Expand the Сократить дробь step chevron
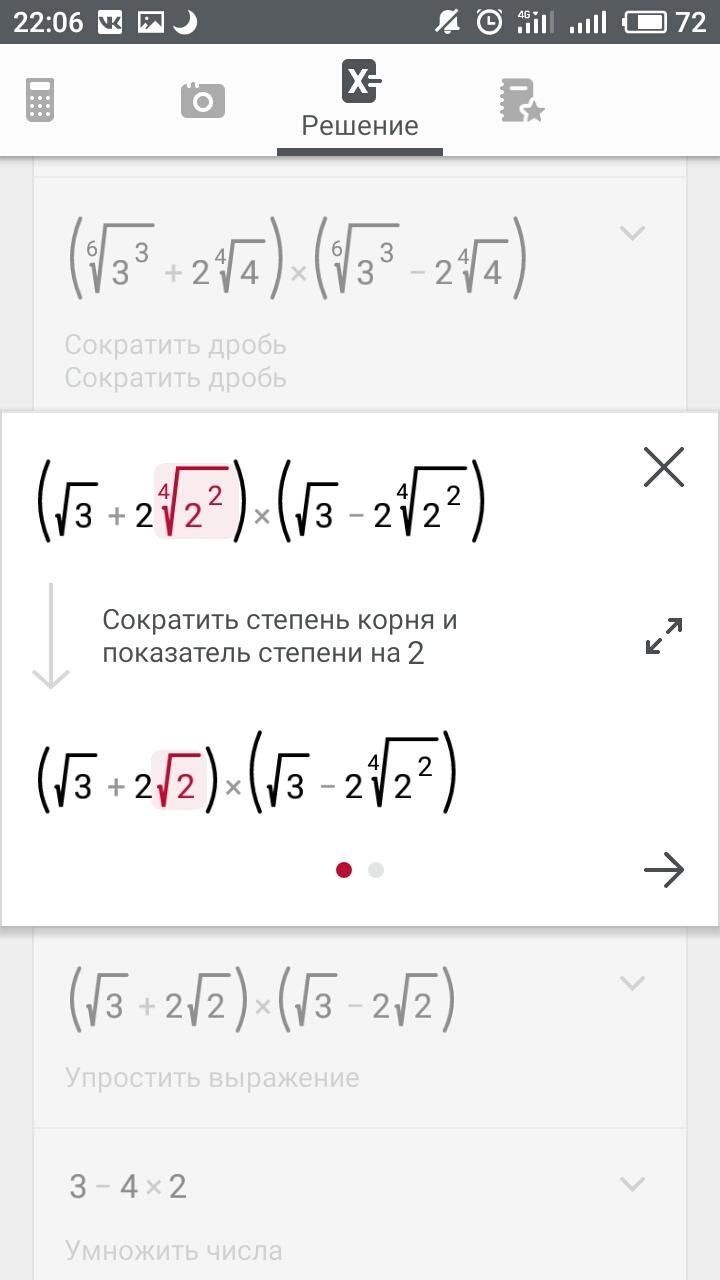The width and height of the screenshot is (720, 1280). 632,234
